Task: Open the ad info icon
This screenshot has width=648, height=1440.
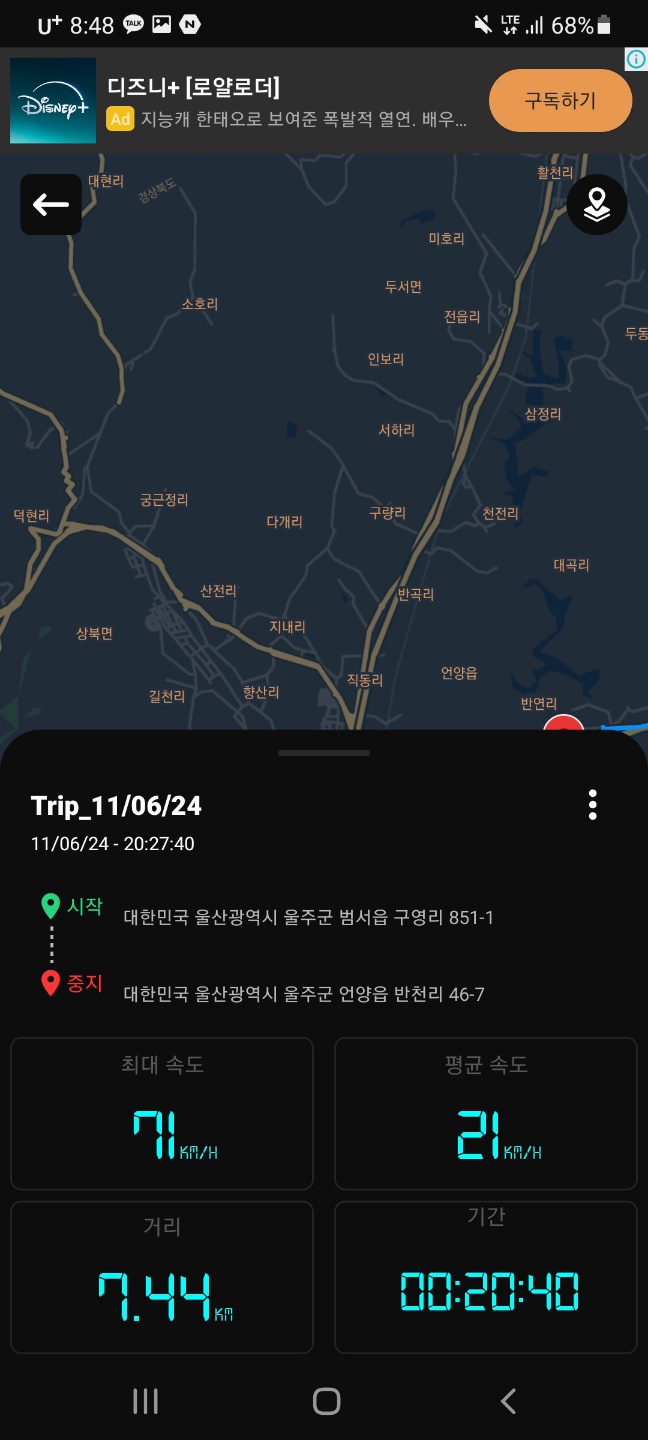Action: [636, 59]
